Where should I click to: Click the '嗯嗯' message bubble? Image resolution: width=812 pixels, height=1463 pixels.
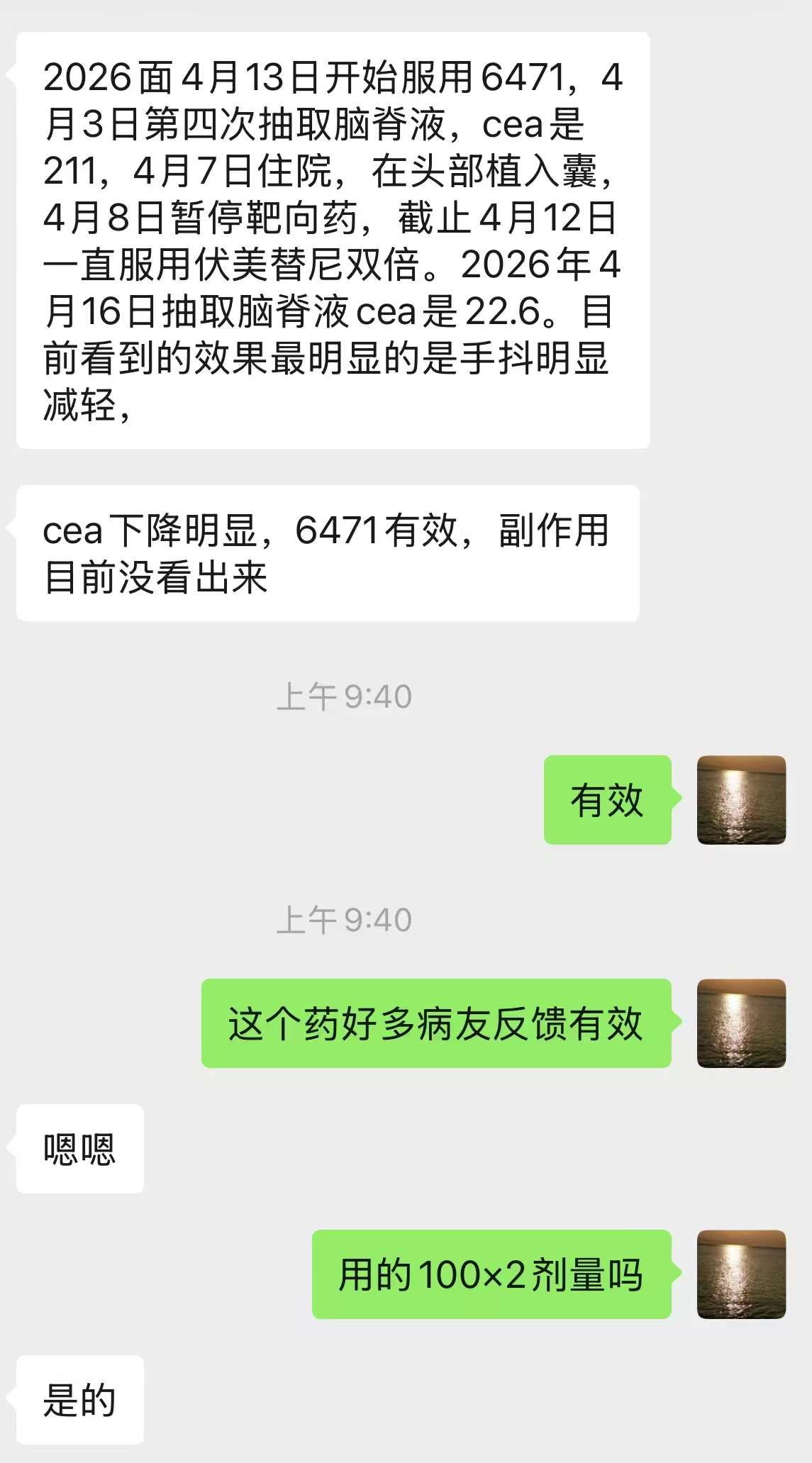[x=79, y=1147]
